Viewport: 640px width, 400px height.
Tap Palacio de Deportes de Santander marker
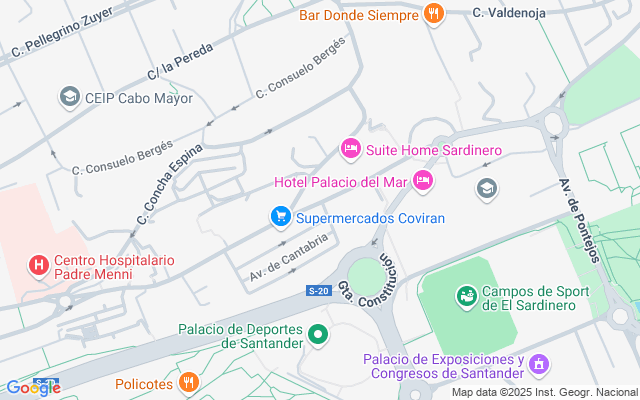tap(318, 335)
